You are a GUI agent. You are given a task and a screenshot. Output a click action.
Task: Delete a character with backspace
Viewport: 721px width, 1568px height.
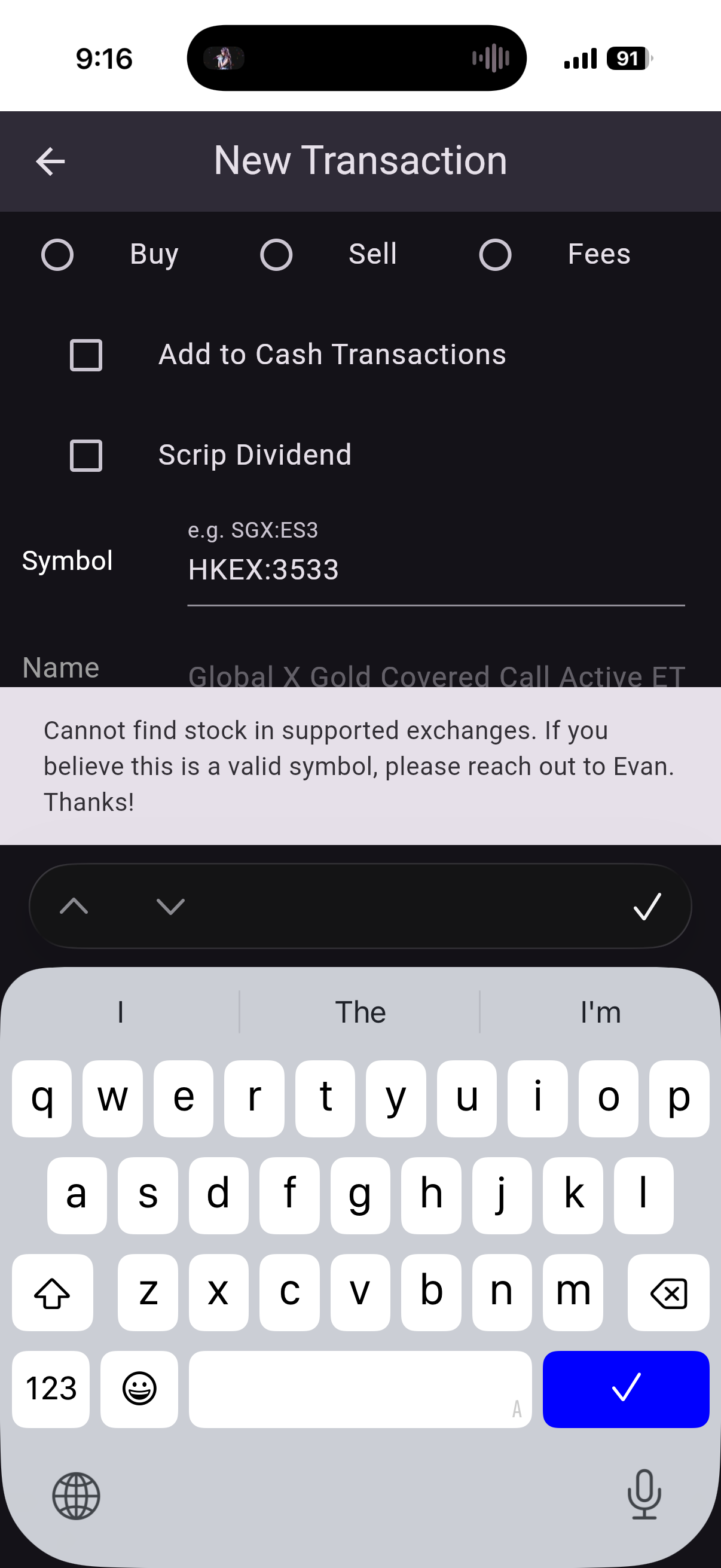(668, 1292)
